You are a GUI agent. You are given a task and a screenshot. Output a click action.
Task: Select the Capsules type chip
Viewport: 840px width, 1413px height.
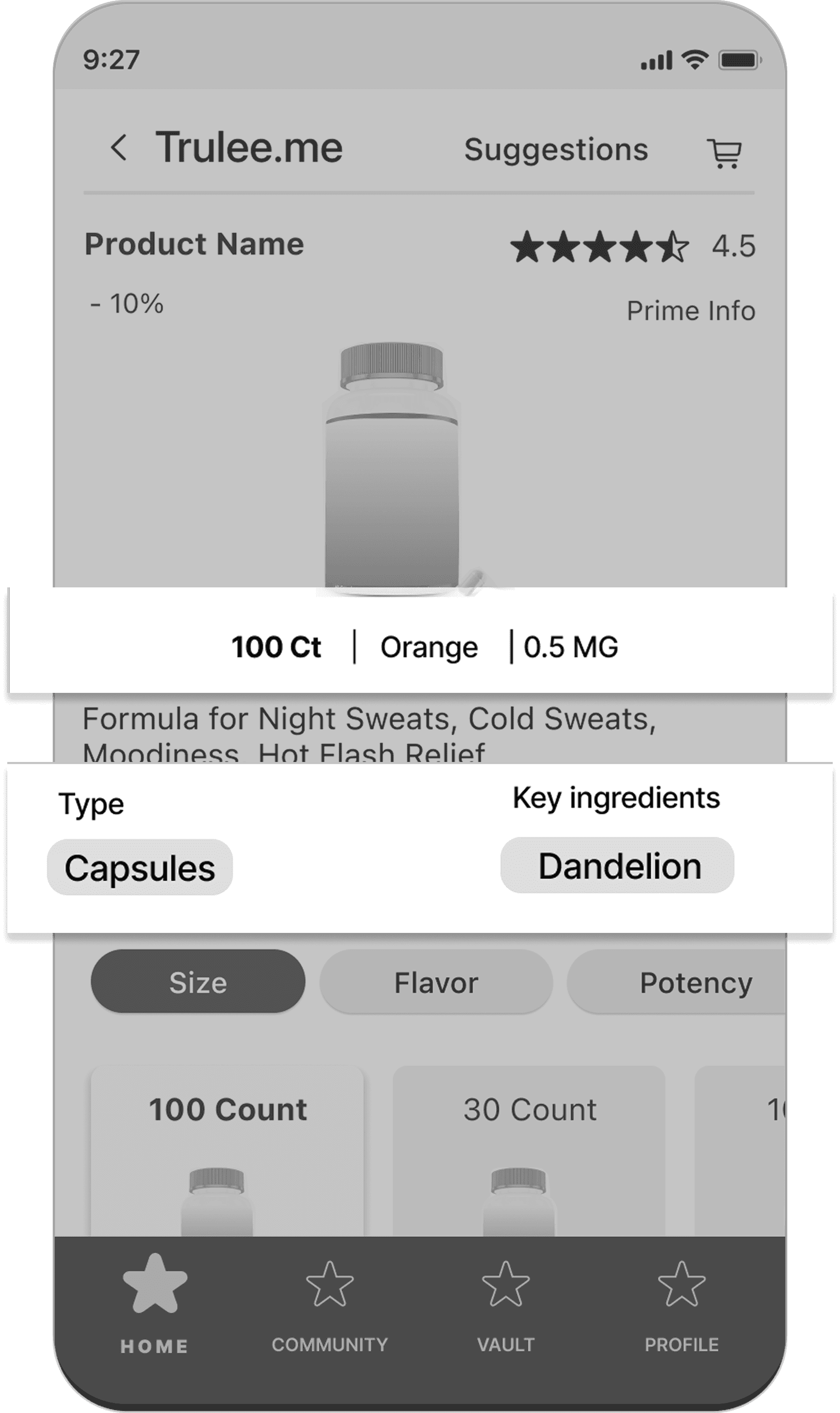pyautogui.click(x=140, y=867)
